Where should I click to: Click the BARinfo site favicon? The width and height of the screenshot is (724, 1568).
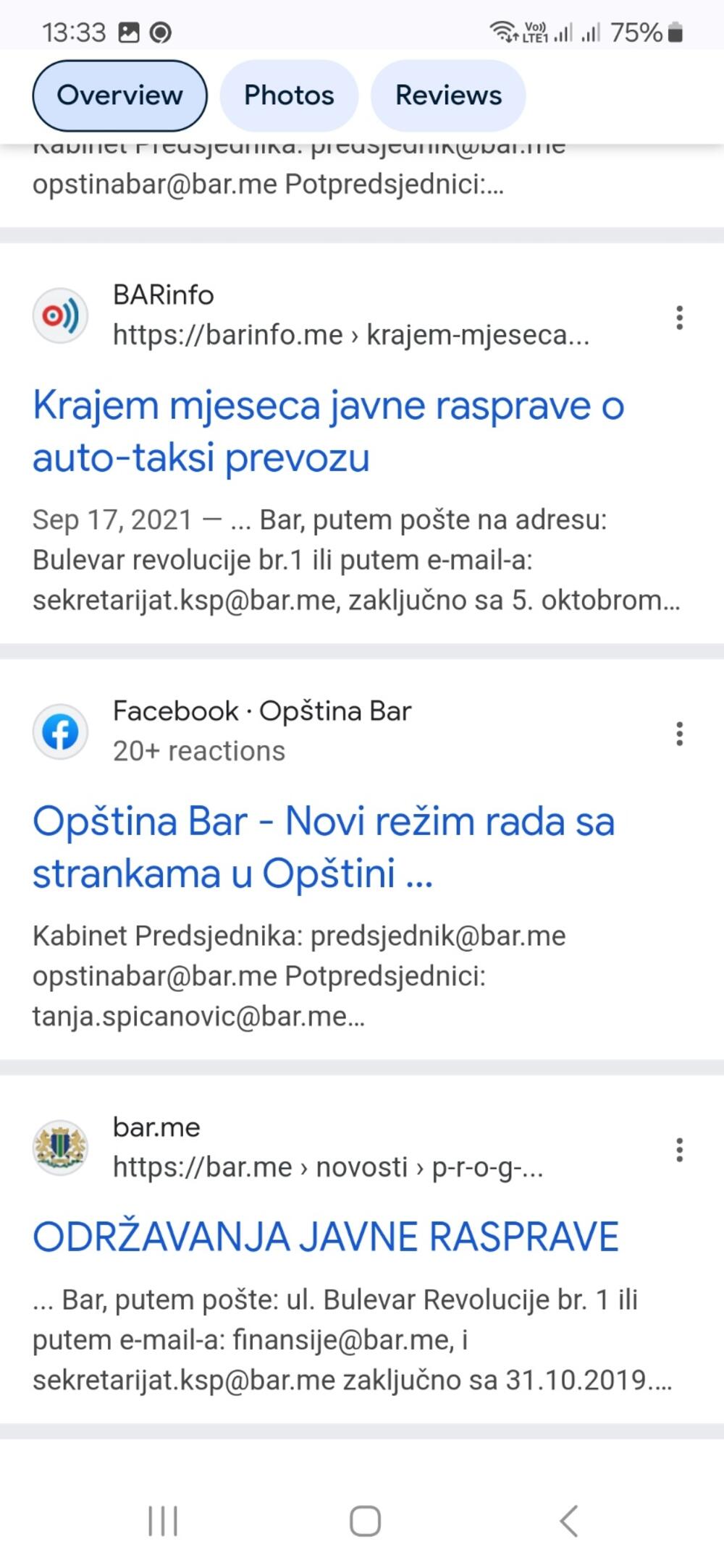(62, 315)
